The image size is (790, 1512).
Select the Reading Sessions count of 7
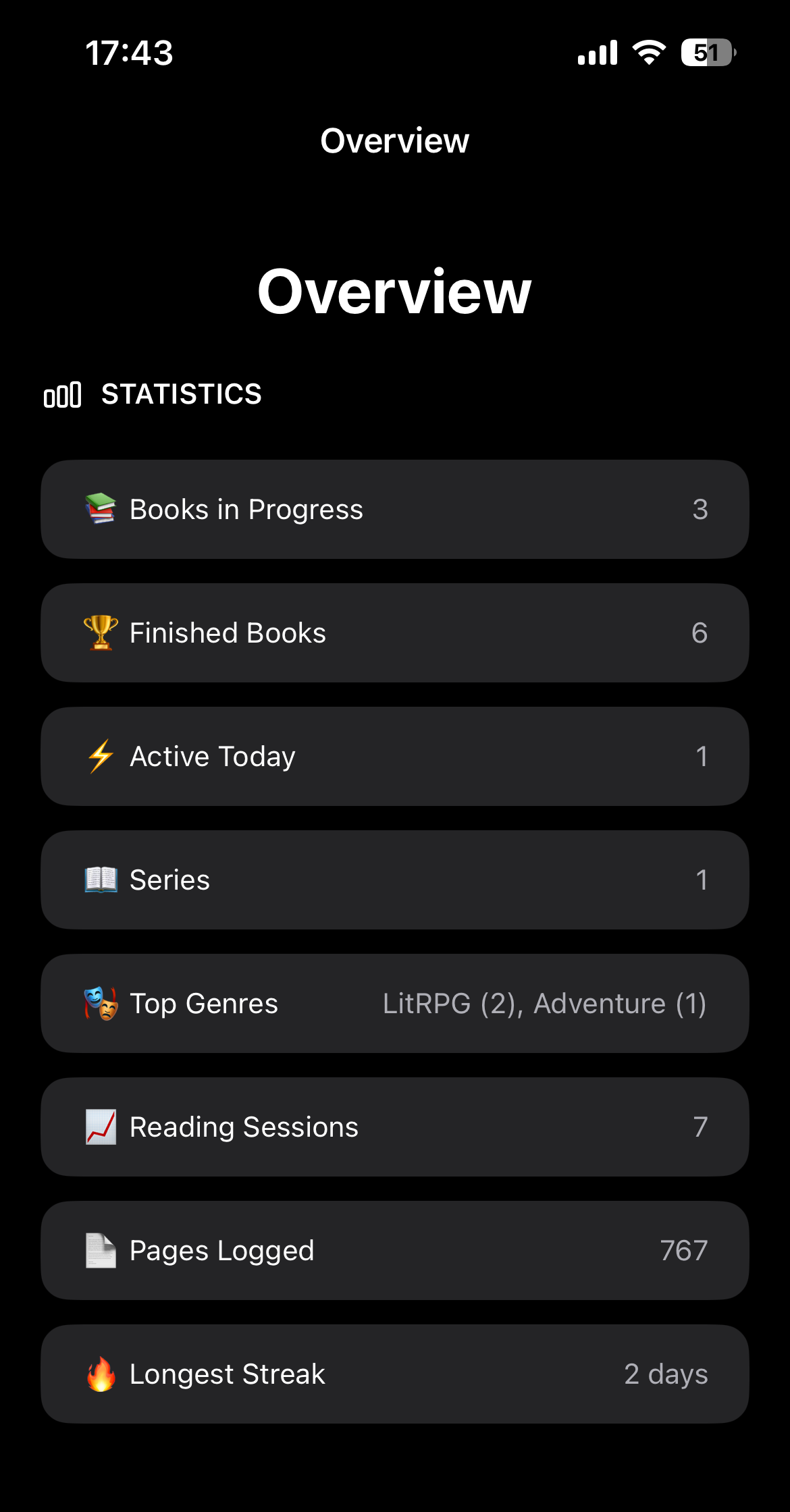click(701, 1127)
